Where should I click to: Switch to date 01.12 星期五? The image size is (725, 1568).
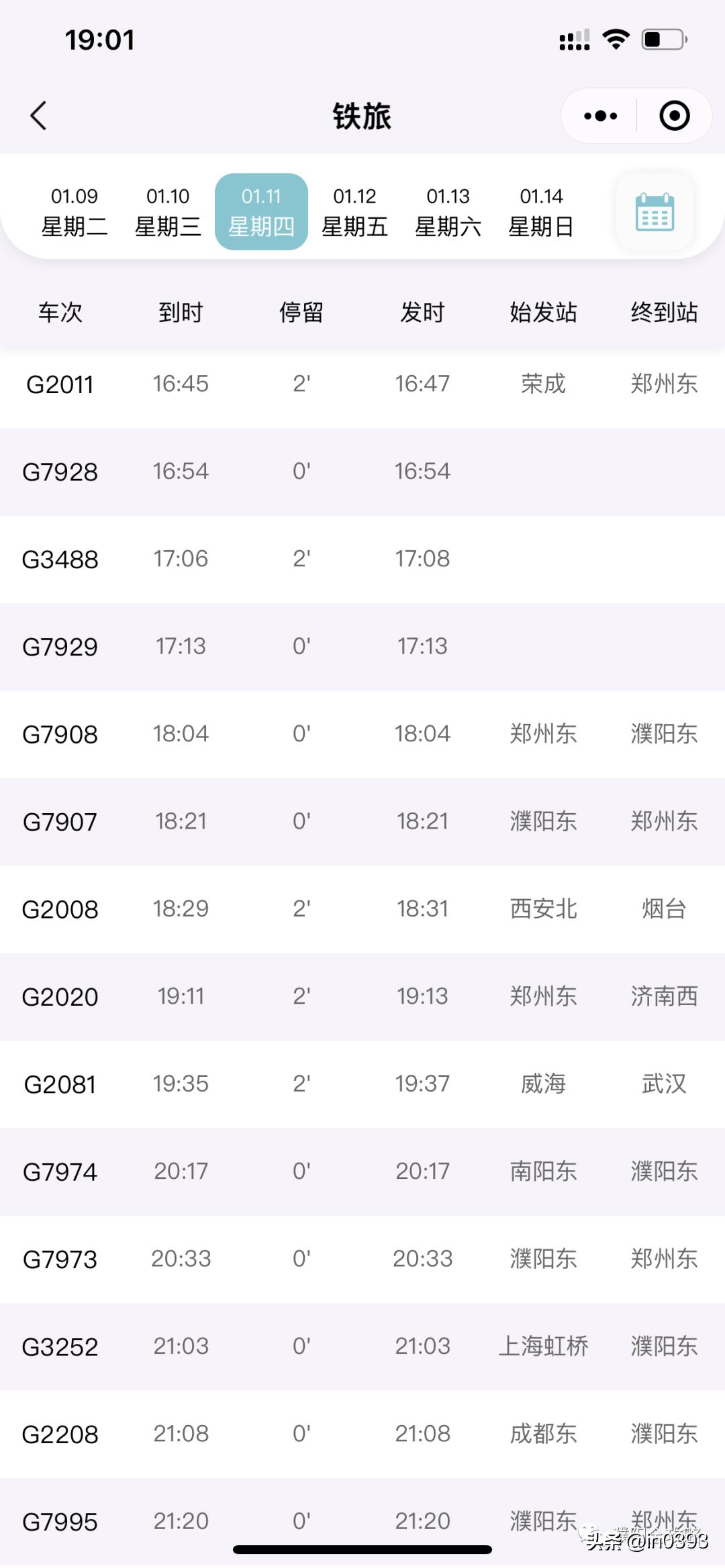pos(354,212)
